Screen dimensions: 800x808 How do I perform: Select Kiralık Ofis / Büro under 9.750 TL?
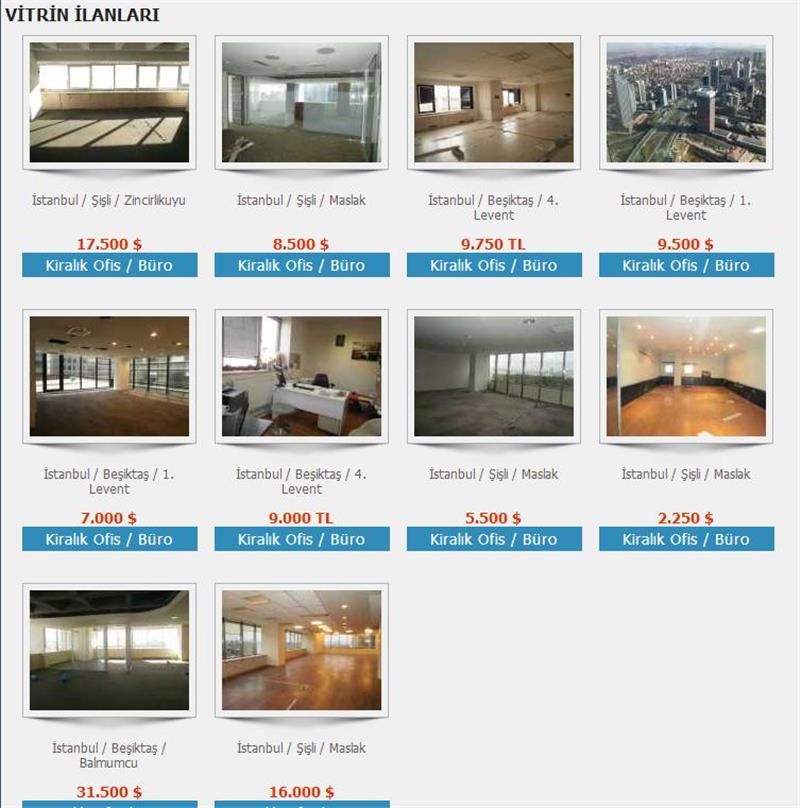coord(494,265)
